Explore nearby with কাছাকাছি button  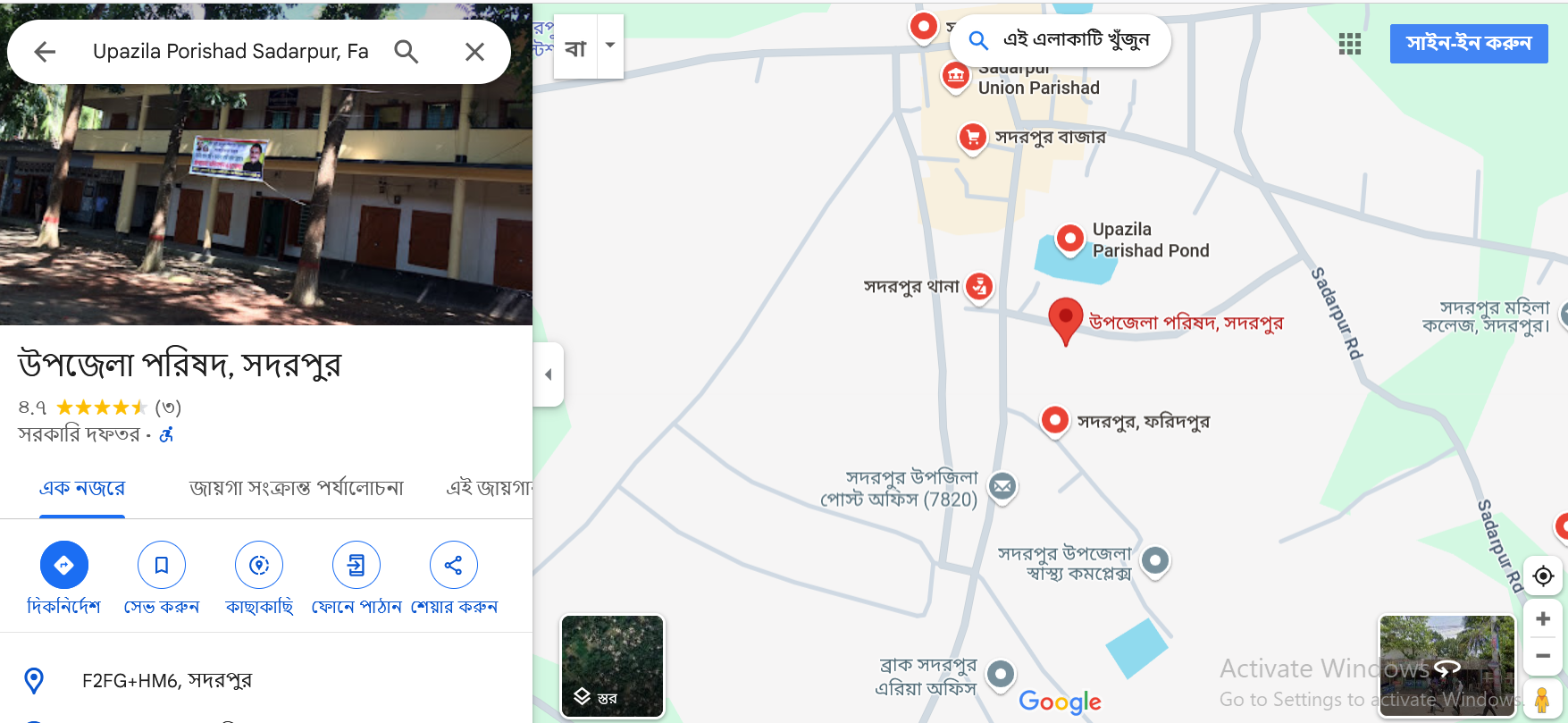[259, 566]
